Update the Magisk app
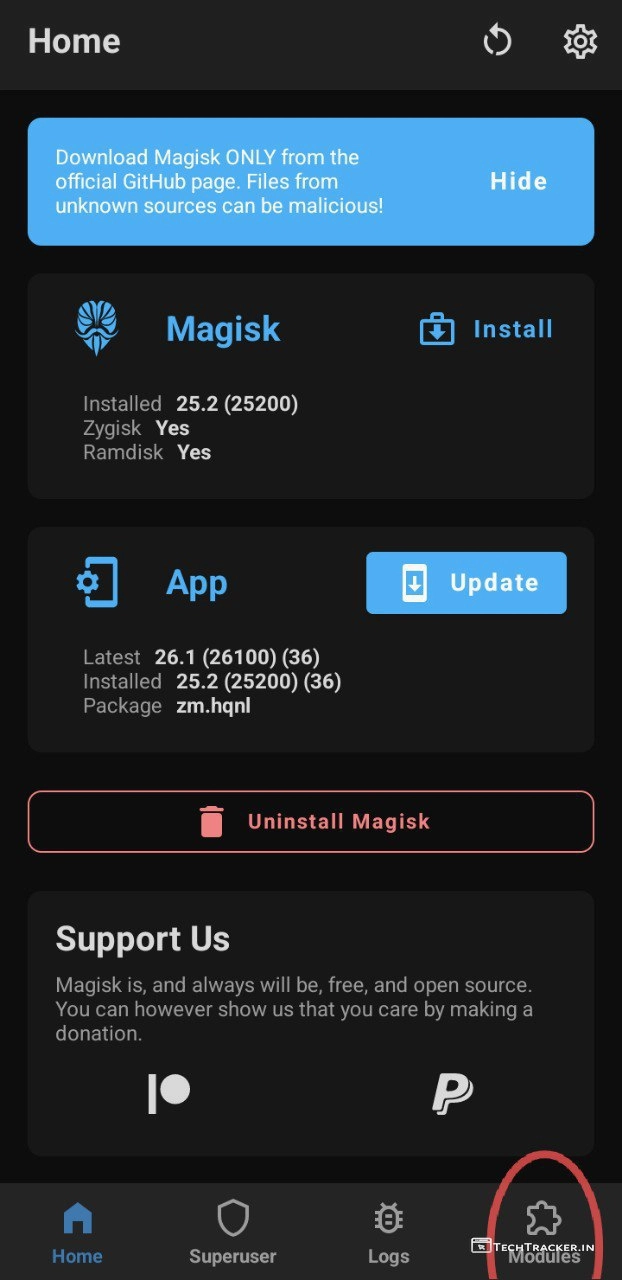 click(x=466, y=583)
